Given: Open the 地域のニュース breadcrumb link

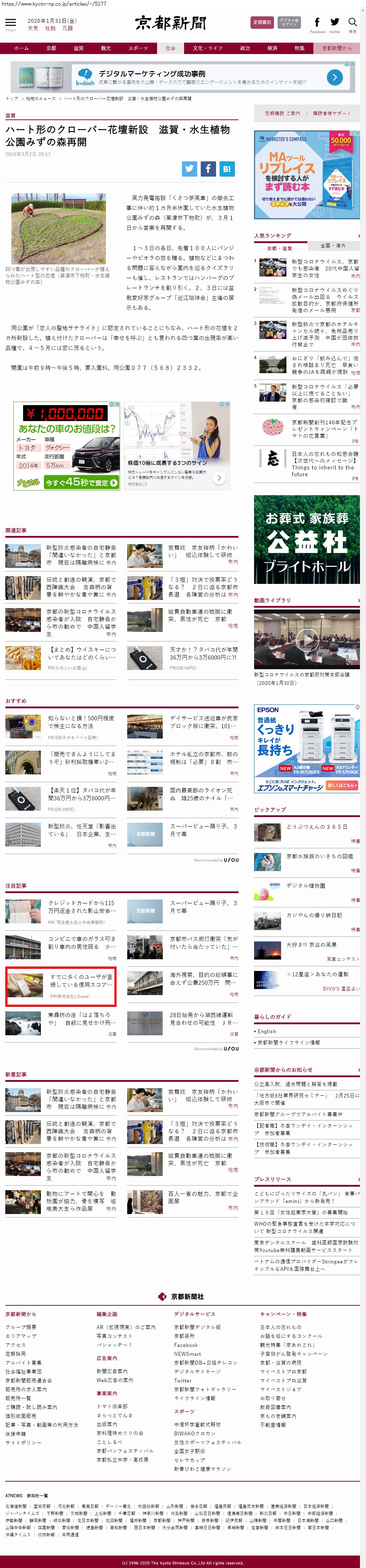Looking at the screenshot, I should click(x=40, y=98).
